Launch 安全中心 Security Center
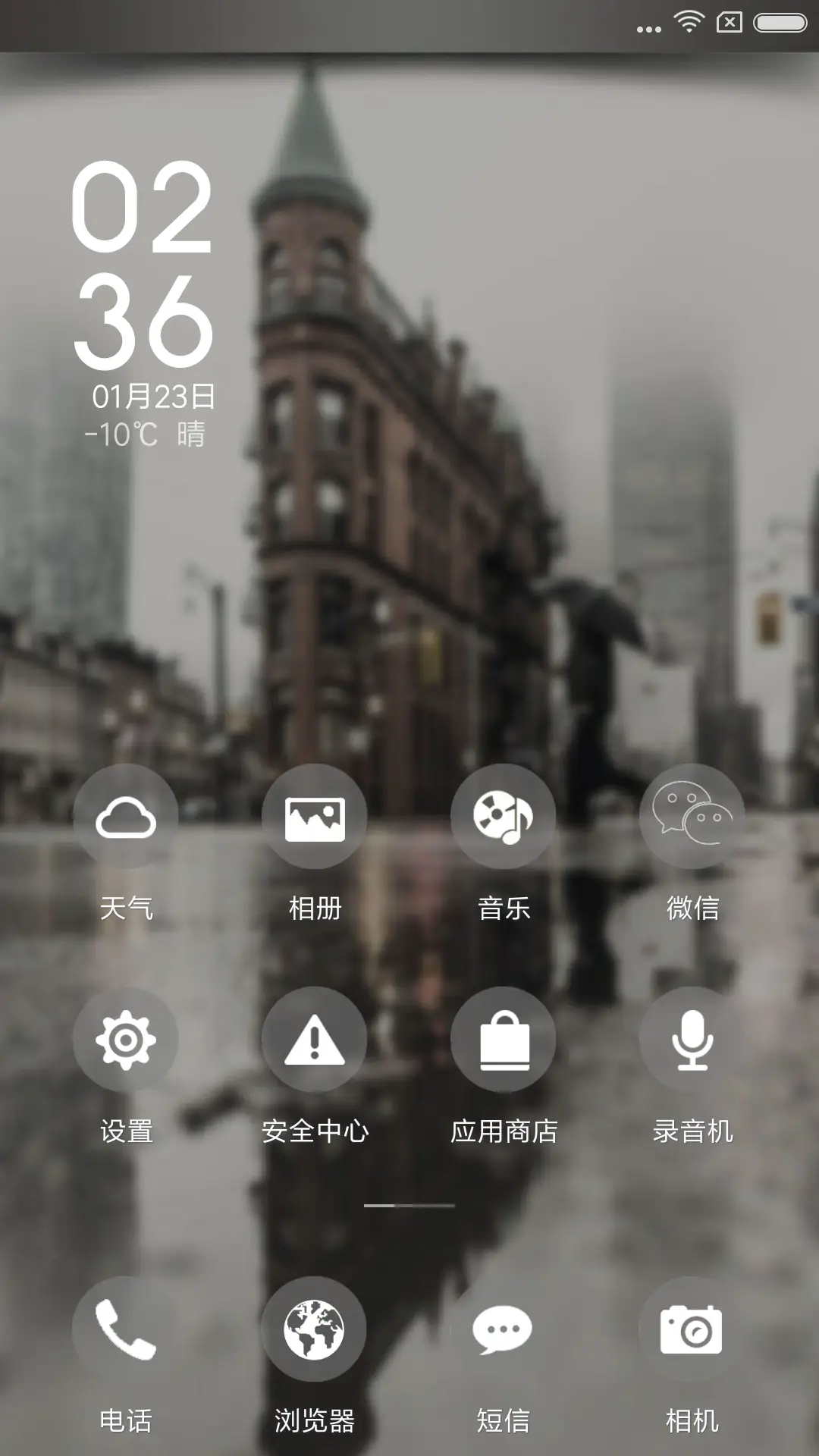Image resolution: width=819 pixels, height=1456 pixels. pos(314,1040)
